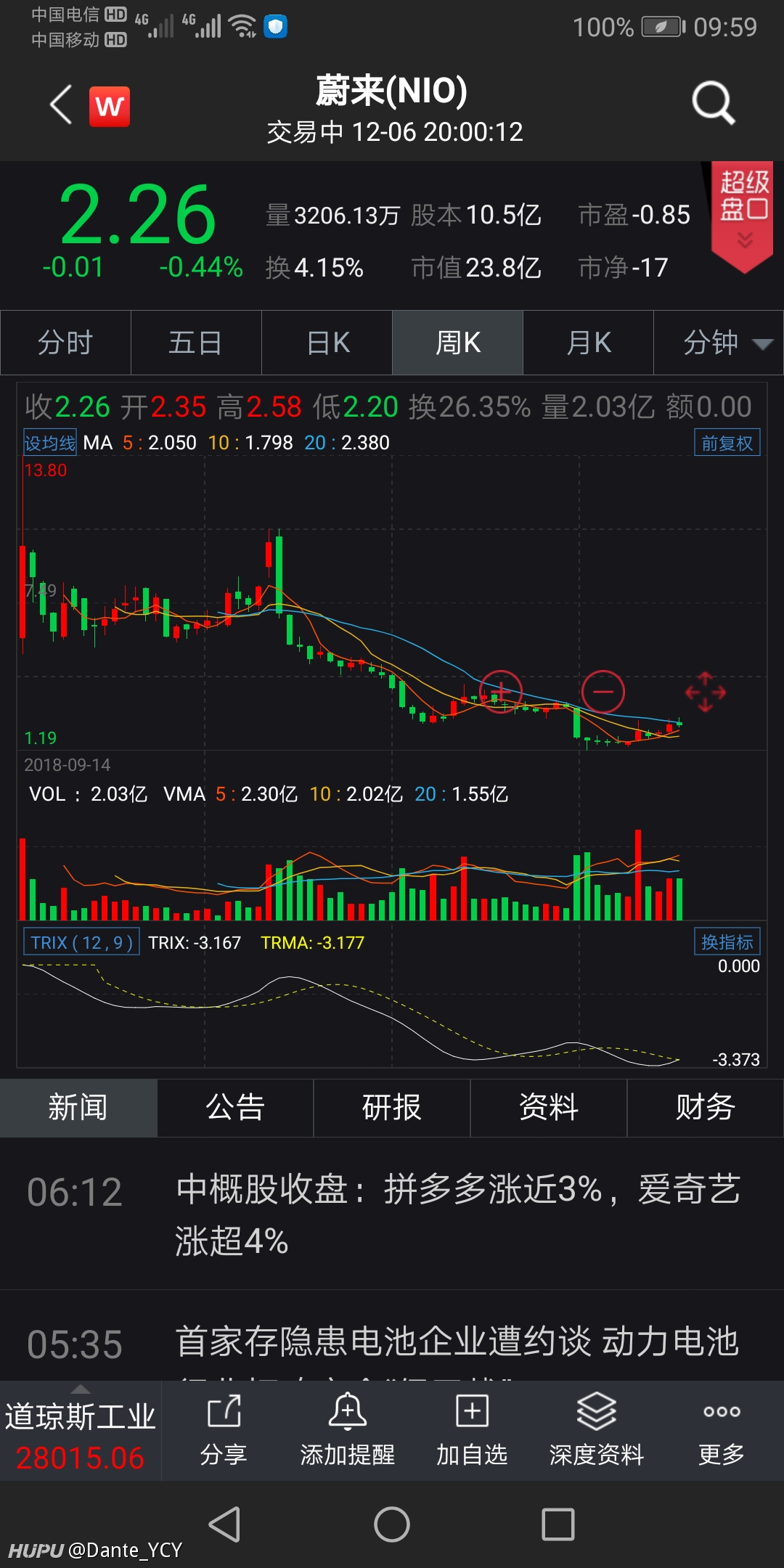Viewport: 784px width, 1568px height.
Task: Tap 换指标 to change indicator
Action: [727, 942]
